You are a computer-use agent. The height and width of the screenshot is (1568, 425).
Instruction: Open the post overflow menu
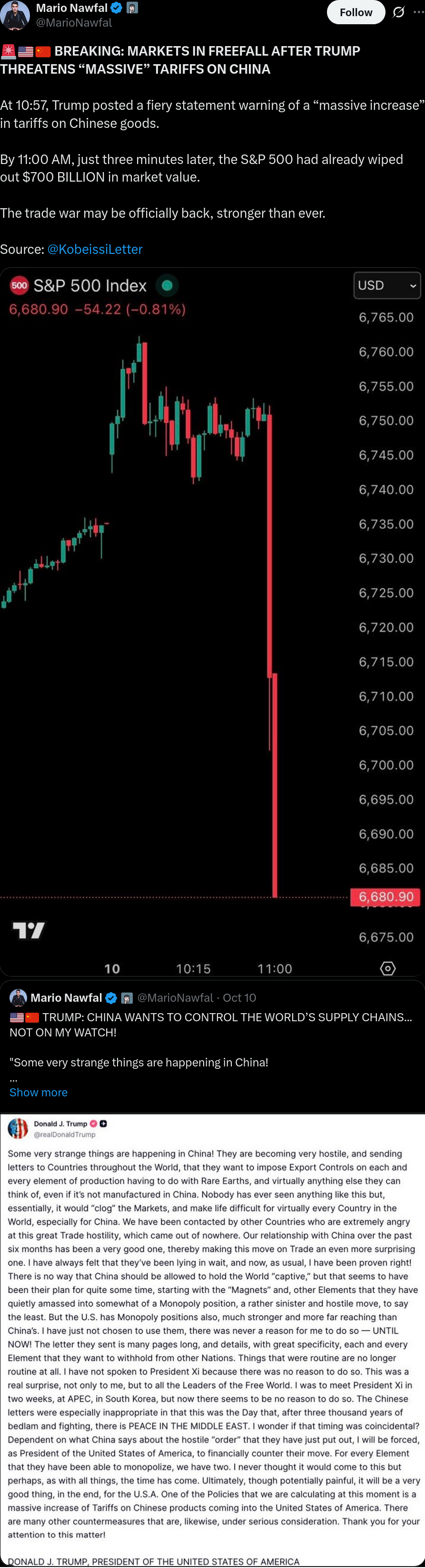pos(418,12)
